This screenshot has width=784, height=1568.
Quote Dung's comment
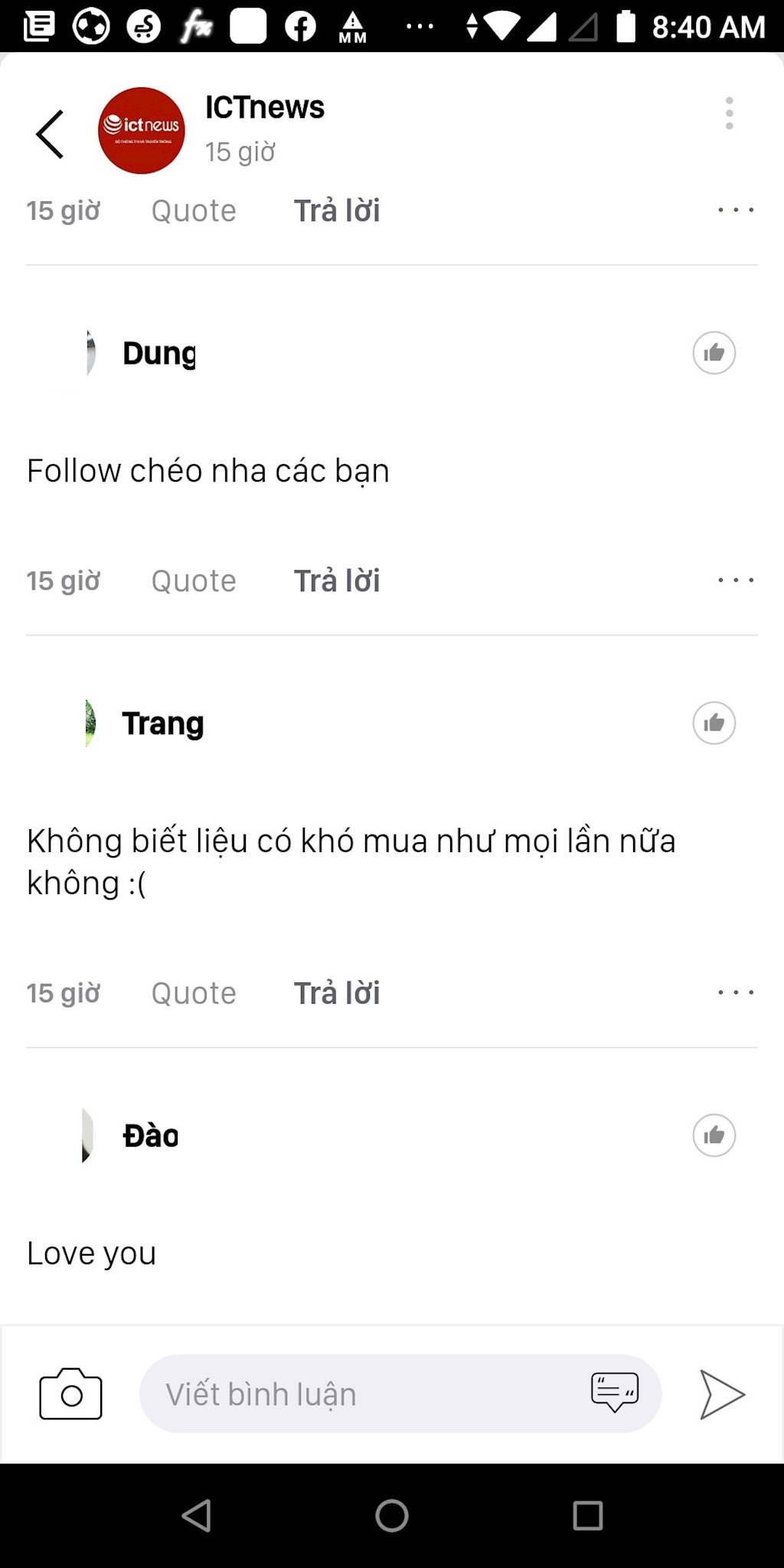(x=194, y=581)
